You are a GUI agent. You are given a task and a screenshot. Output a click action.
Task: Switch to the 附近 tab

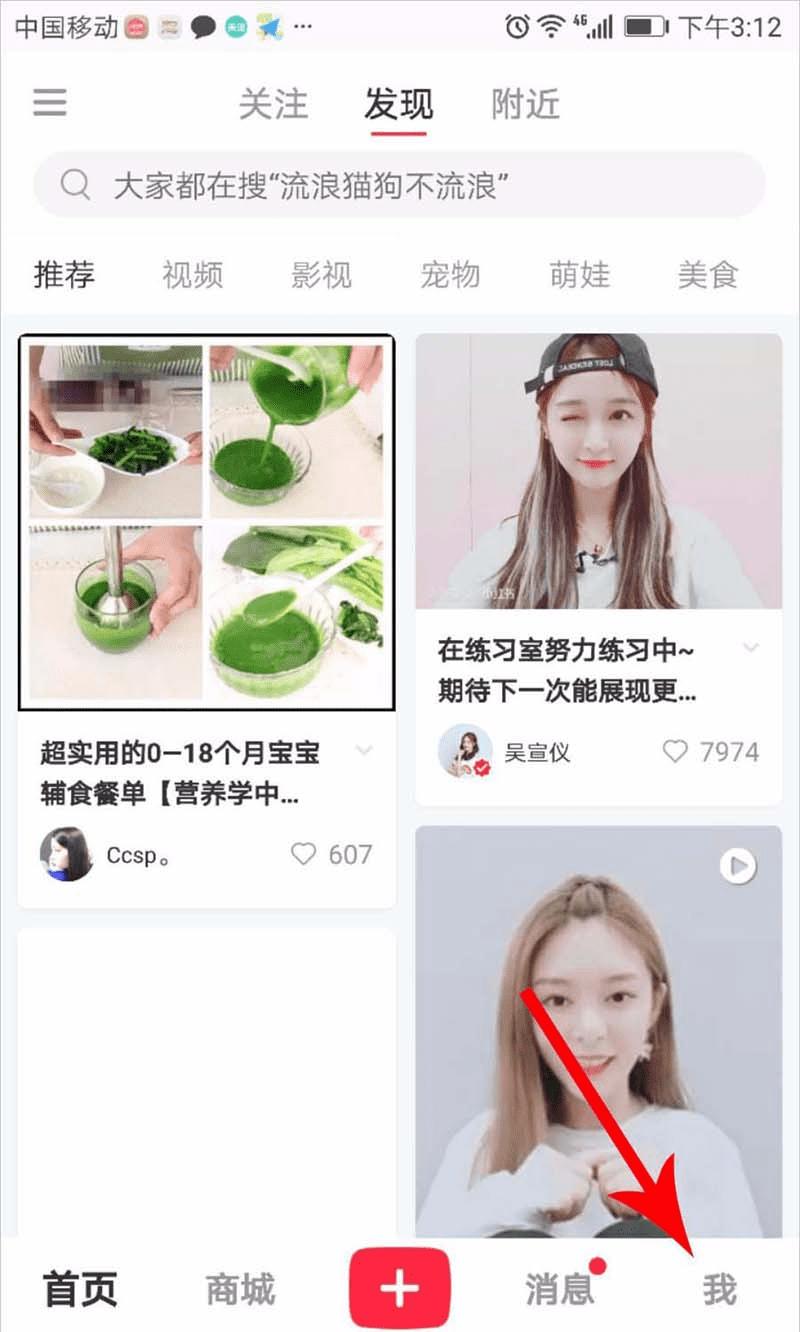click(525, 105)
